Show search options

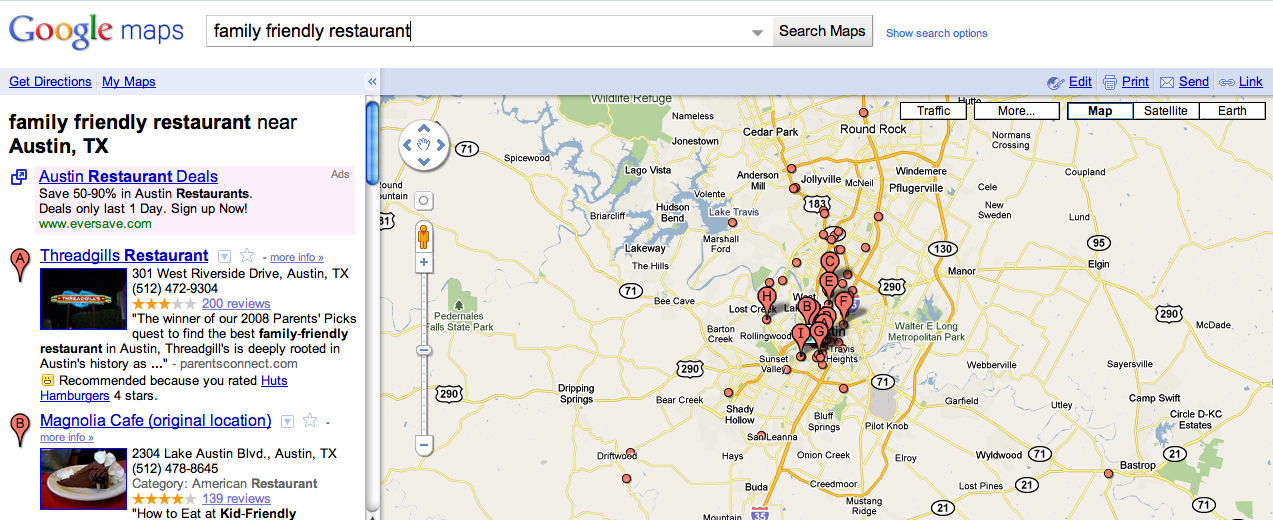pos(936,33)
